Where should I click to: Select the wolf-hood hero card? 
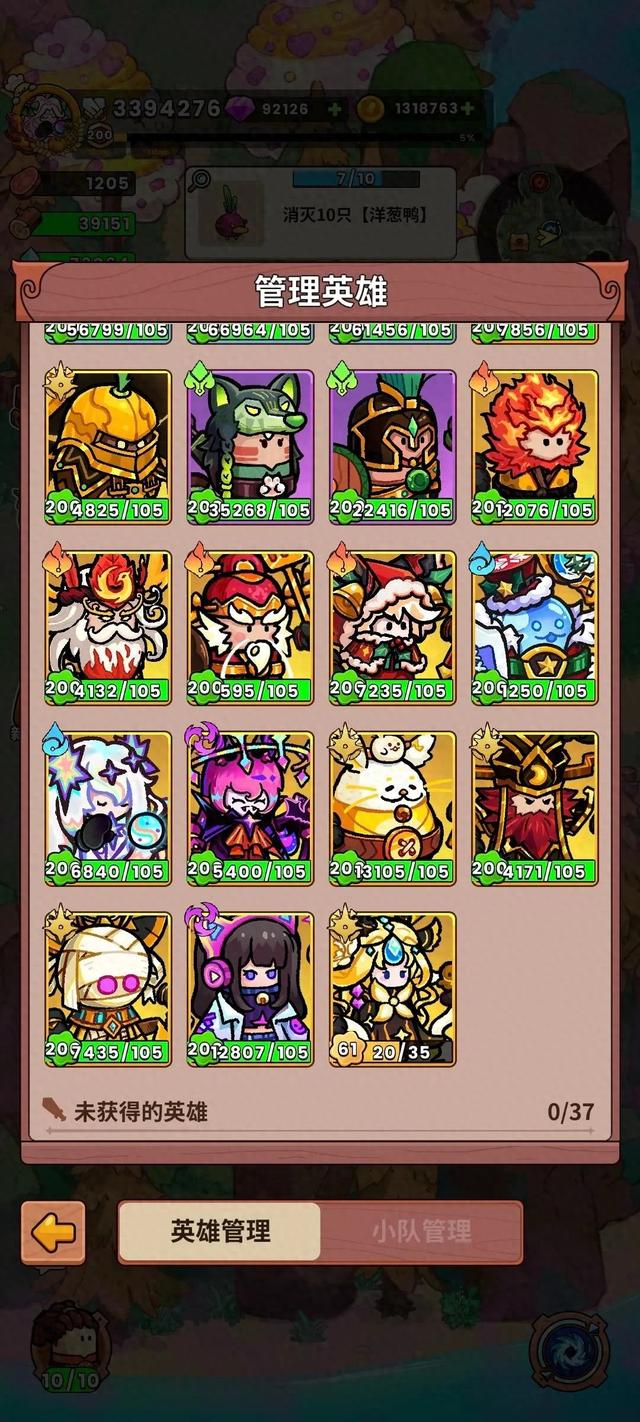250,446
